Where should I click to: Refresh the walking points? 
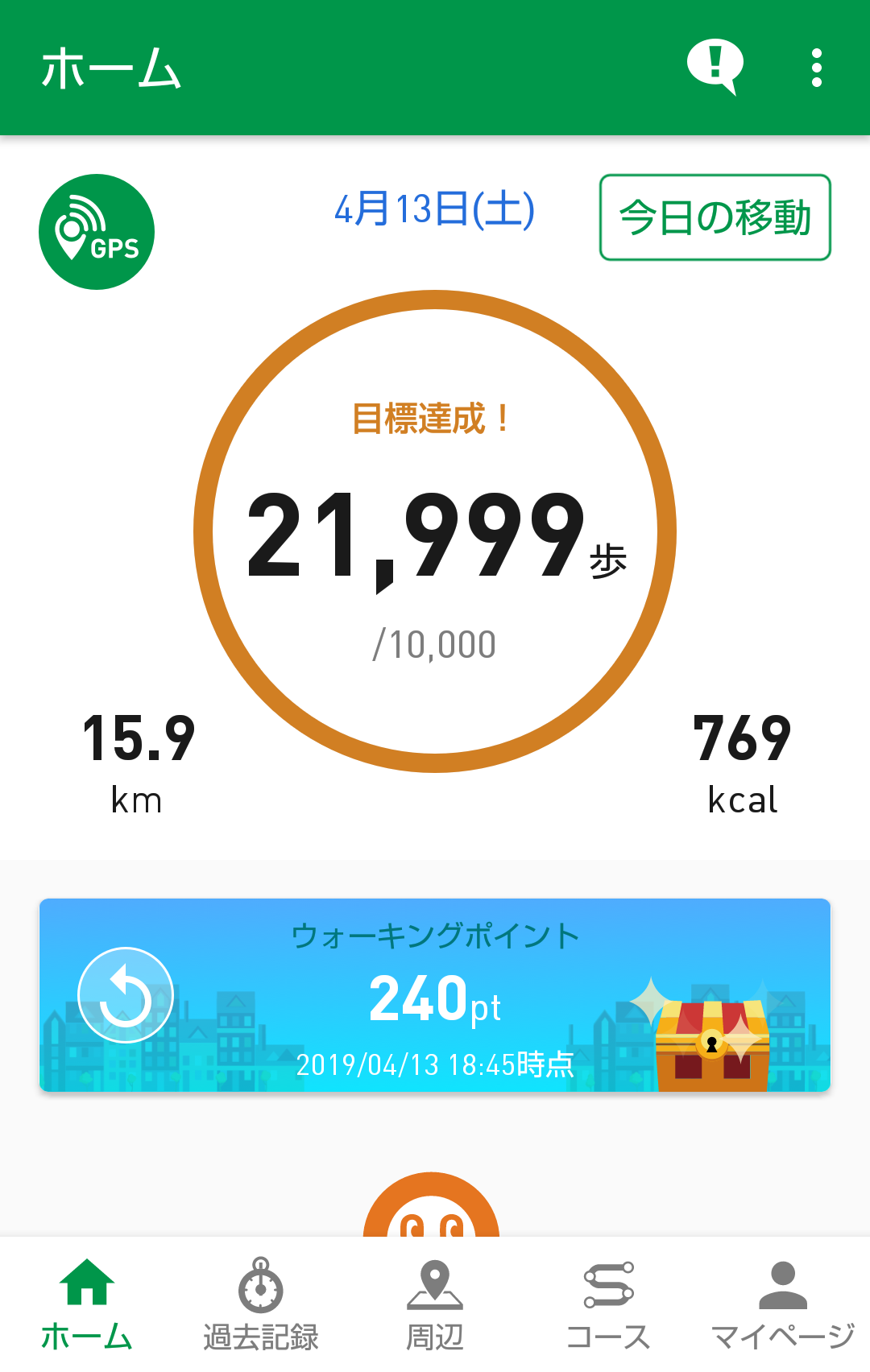tap(126, 995)
